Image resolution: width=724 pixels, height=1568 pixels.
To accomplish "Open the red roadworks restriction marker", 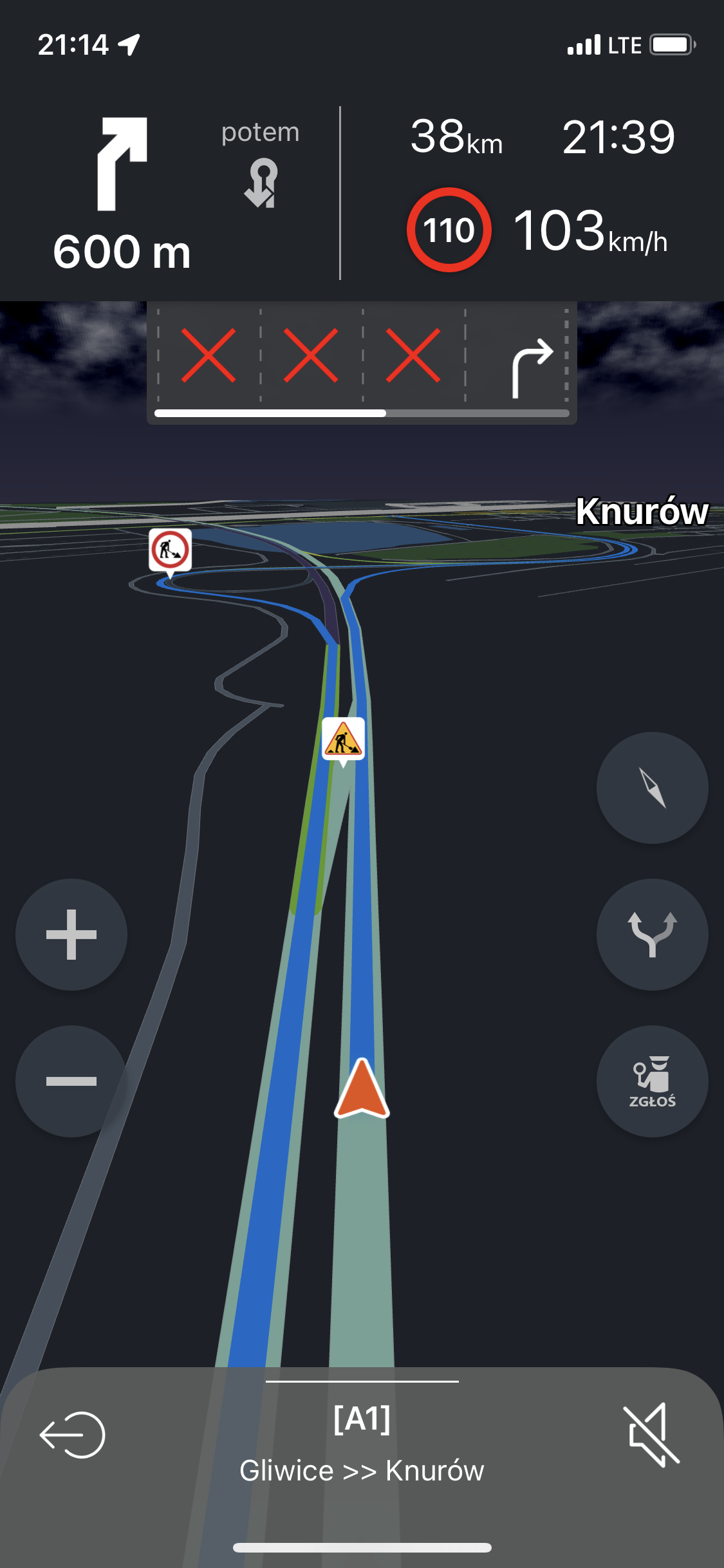I will [x=170, y=552].
